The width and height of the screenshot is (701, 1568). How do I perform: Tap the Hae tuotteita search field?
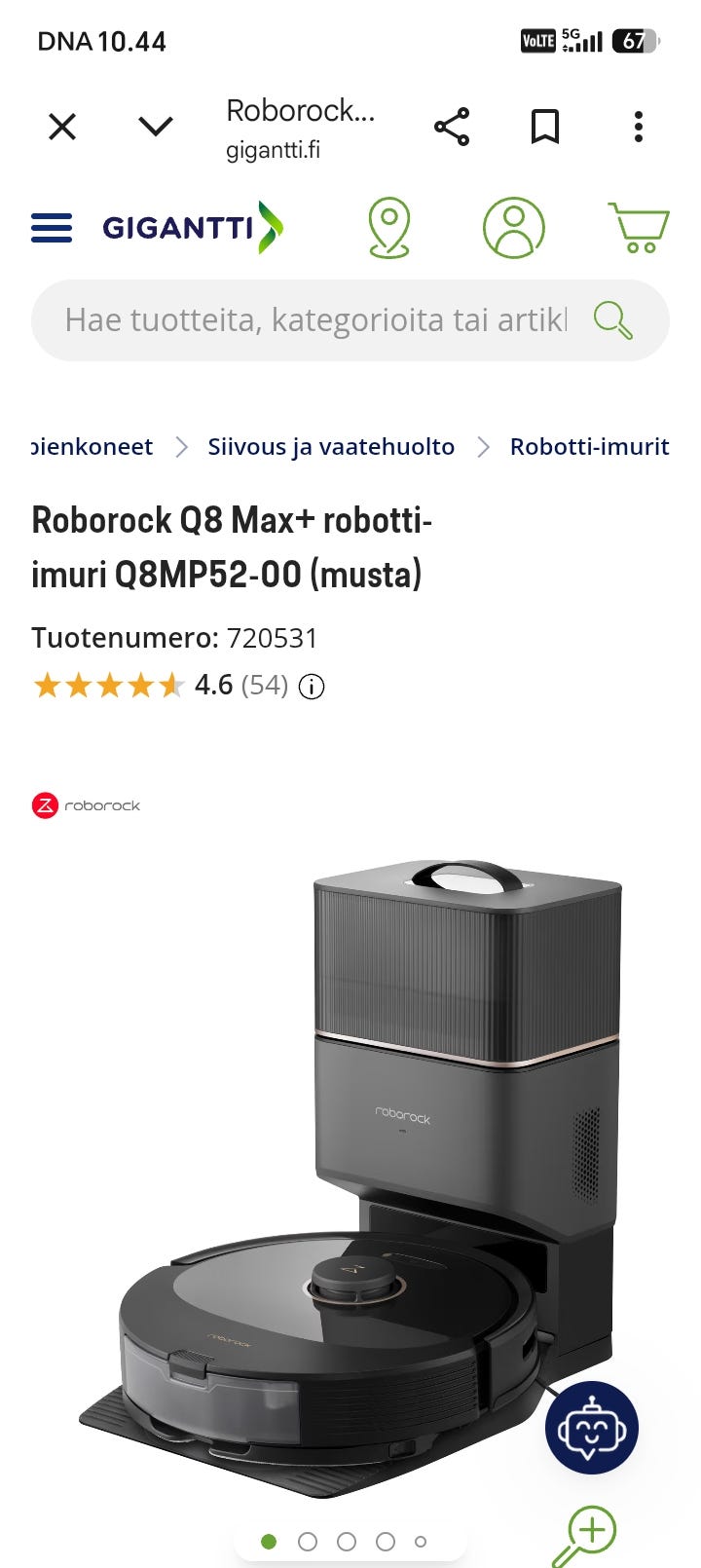coord(316,320)
